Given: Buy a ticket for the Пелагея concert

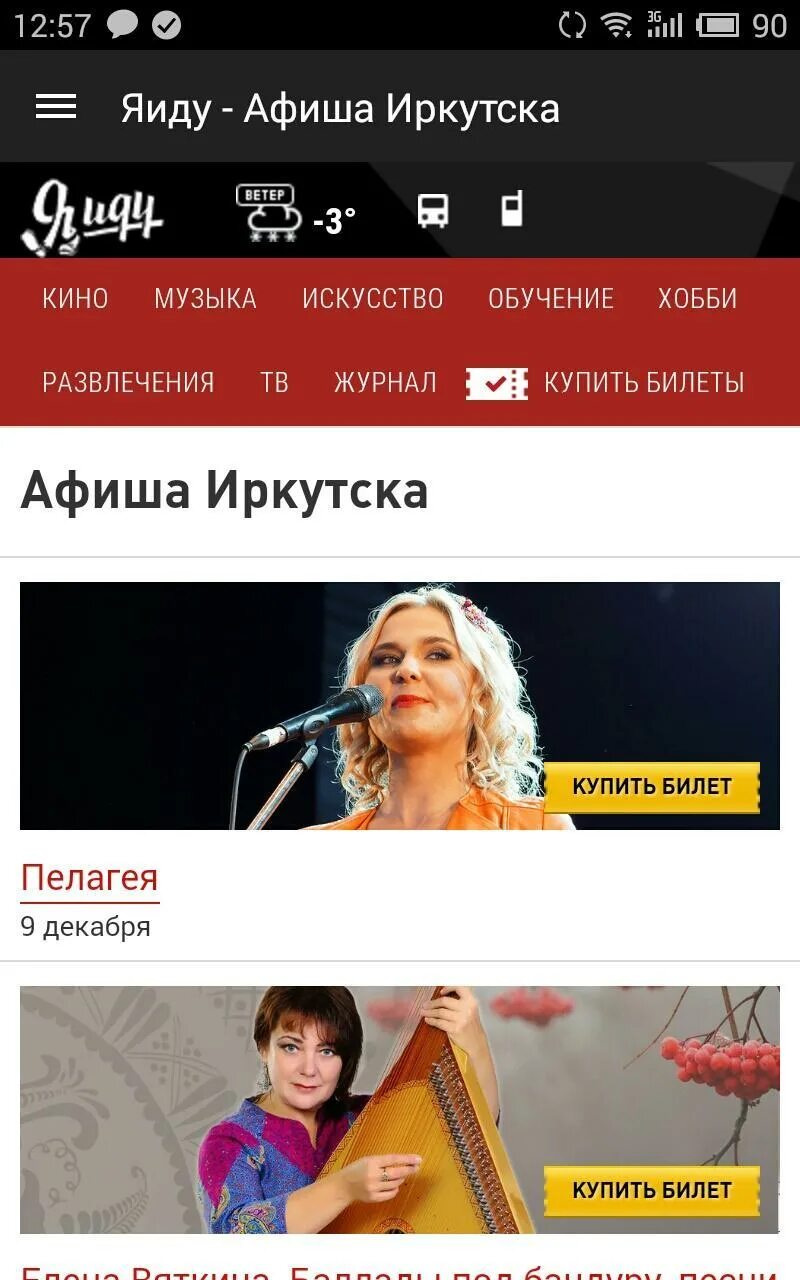Looking at the screenshot, I should coord(652,787).
